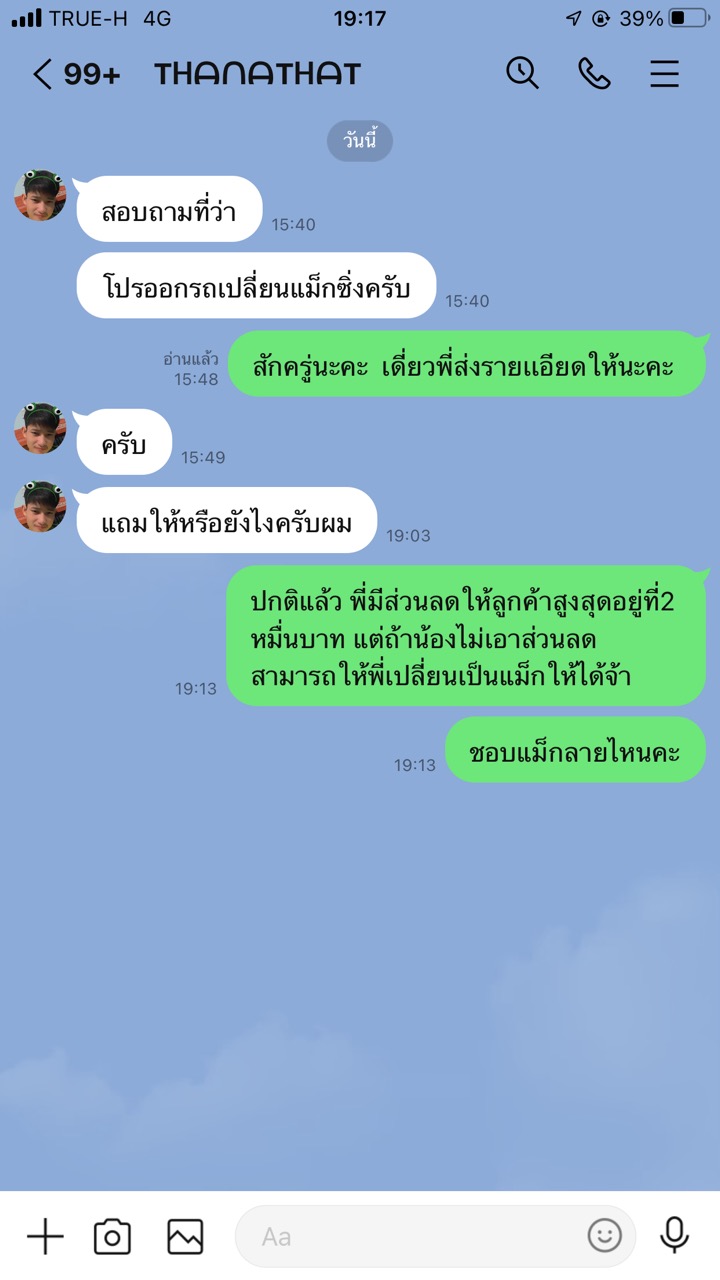720x1280 pixels.
Task: Open the chat menu options
Action: tap(664, 74)
